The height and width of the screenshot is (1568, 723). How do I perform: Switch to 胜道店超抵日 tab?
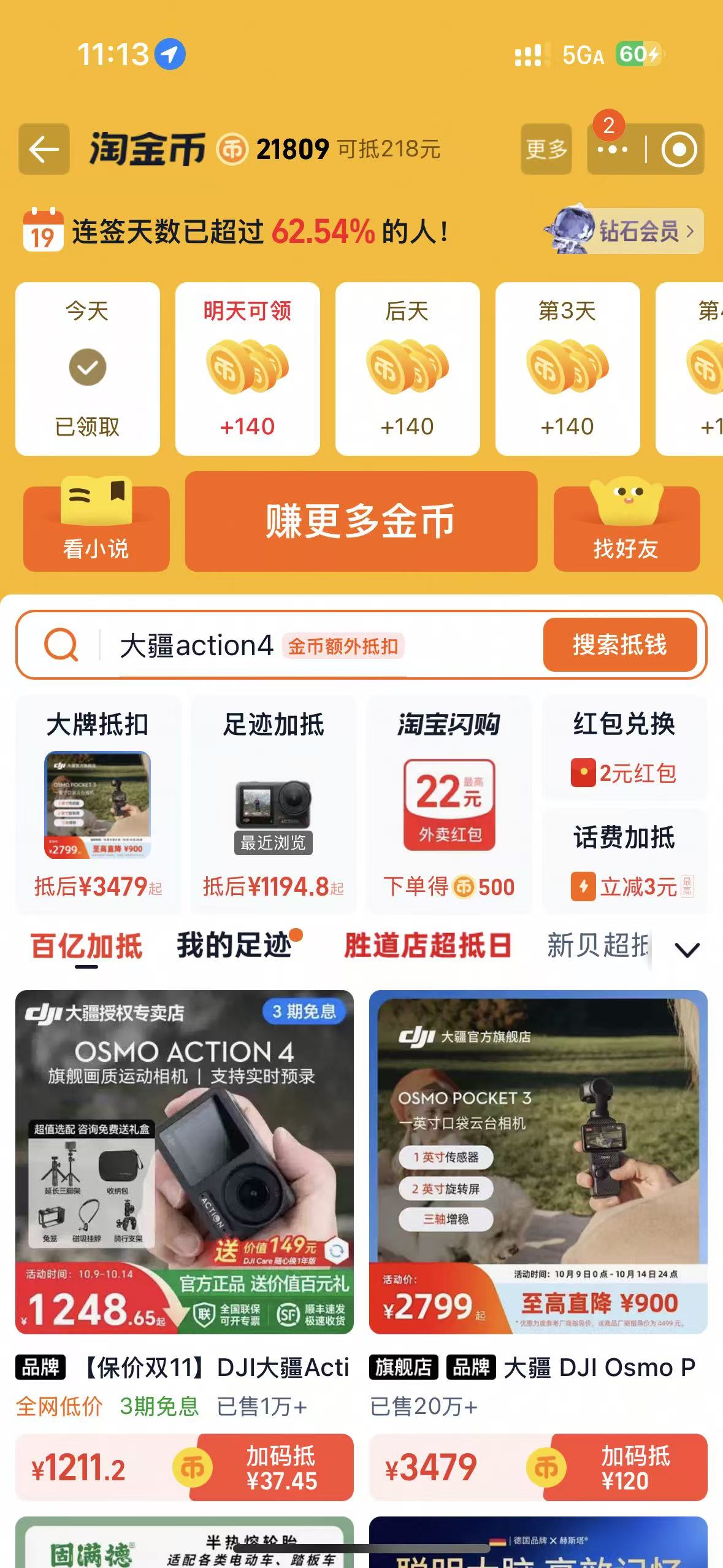pyautogui.click(x=427, y=945)
